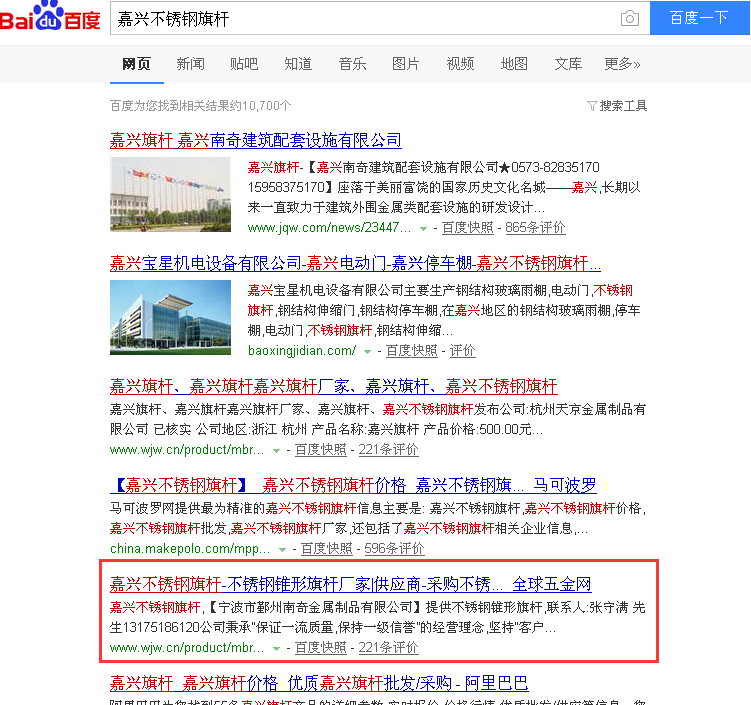This screenshot has width=751, height=705.
Task: Expand the 更多» tab options
Action: pyautogui.click(x=622, y=64)
